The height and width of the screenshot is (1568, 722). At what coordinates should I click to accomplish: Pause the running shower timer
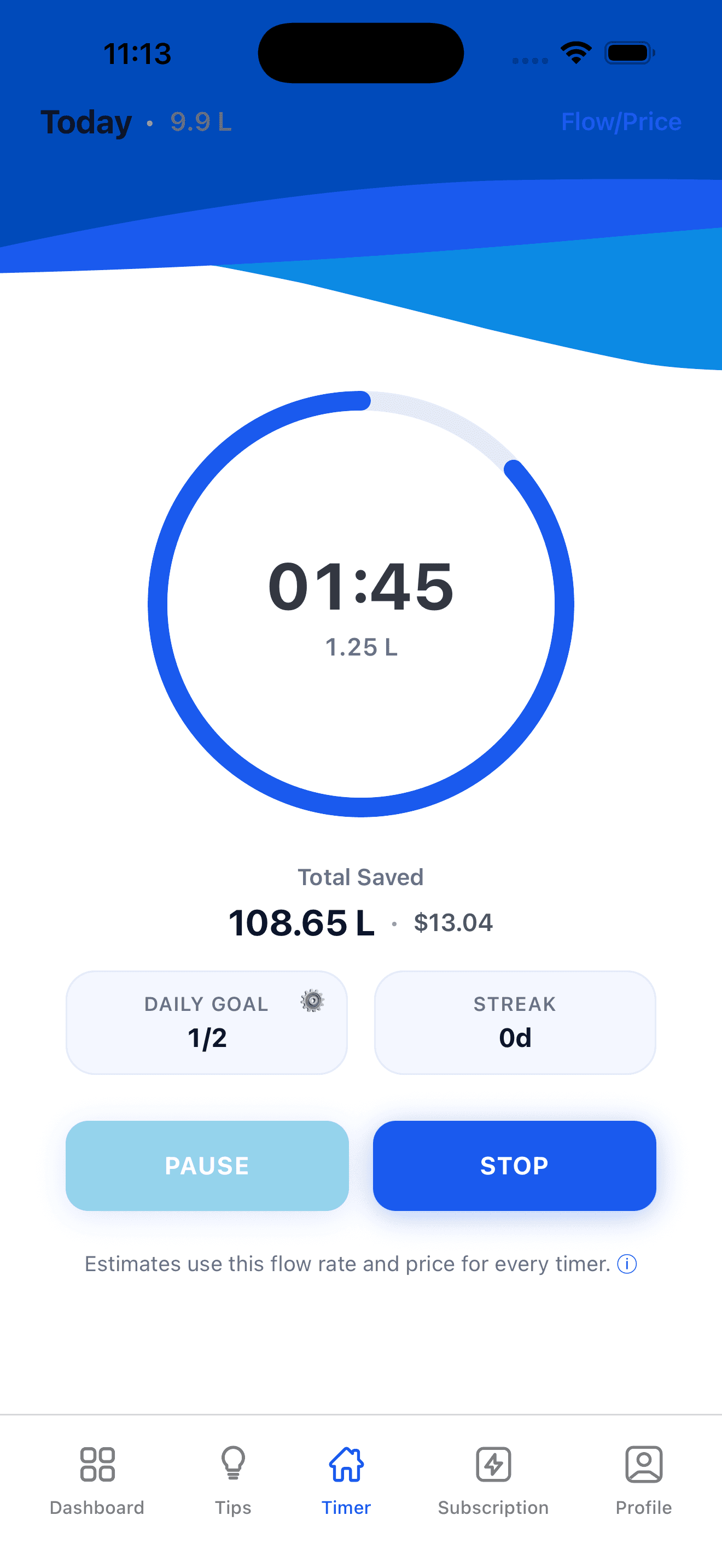pos(207,1165)
